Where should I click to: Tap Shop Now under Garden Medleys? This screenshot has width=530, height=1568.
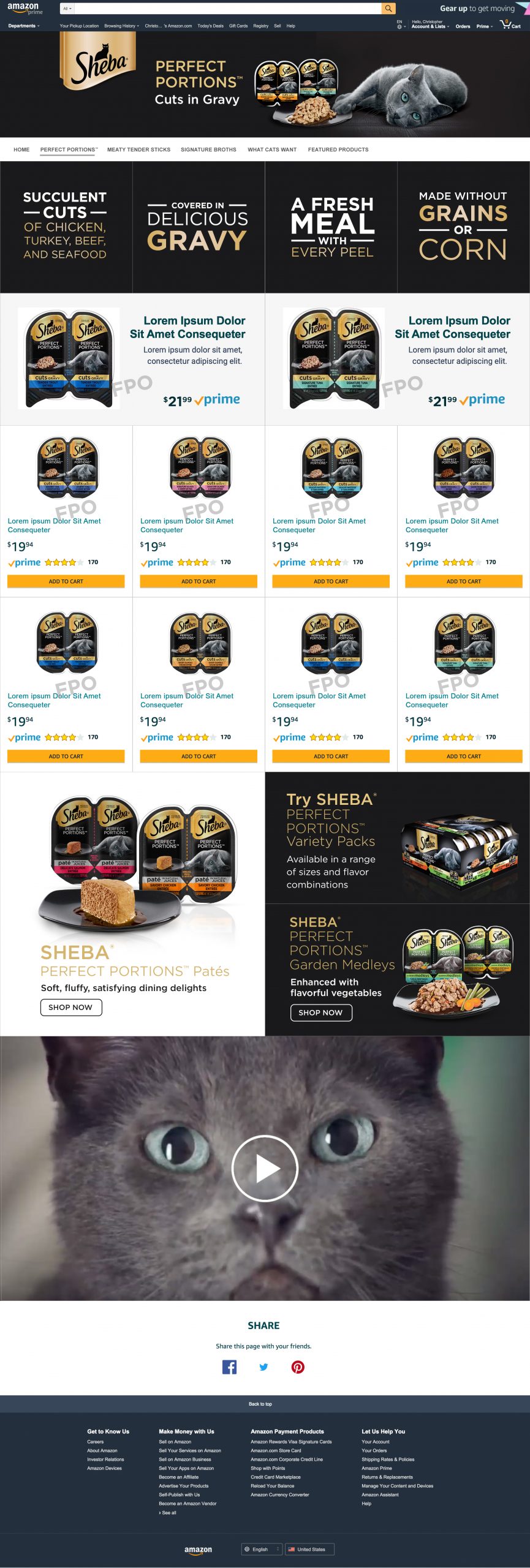click(320, 1013)
